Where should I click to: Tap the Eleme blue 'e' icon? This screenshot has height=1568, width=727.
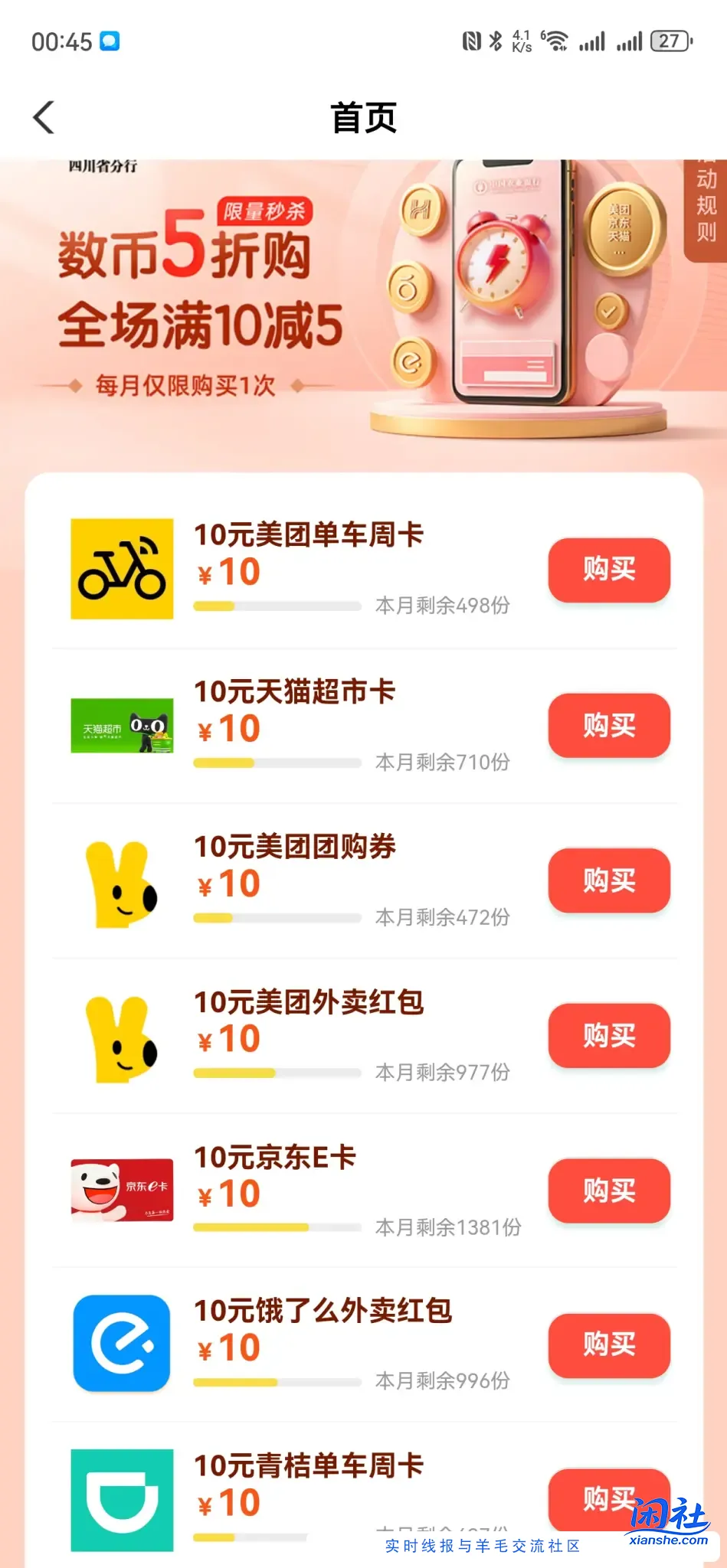click(121, 1344)
